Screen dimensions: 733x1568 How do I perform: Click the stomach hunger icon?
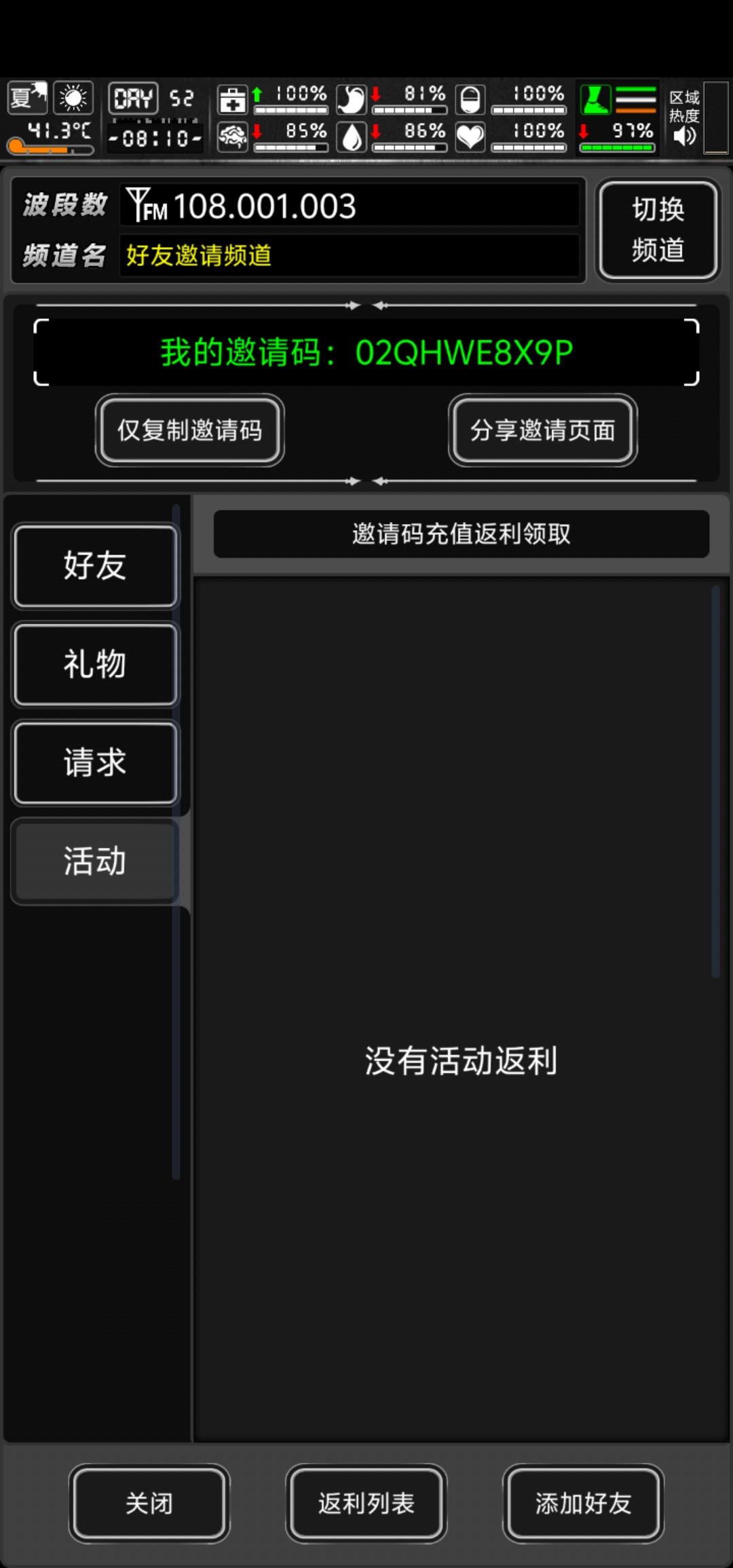point(353,100)
